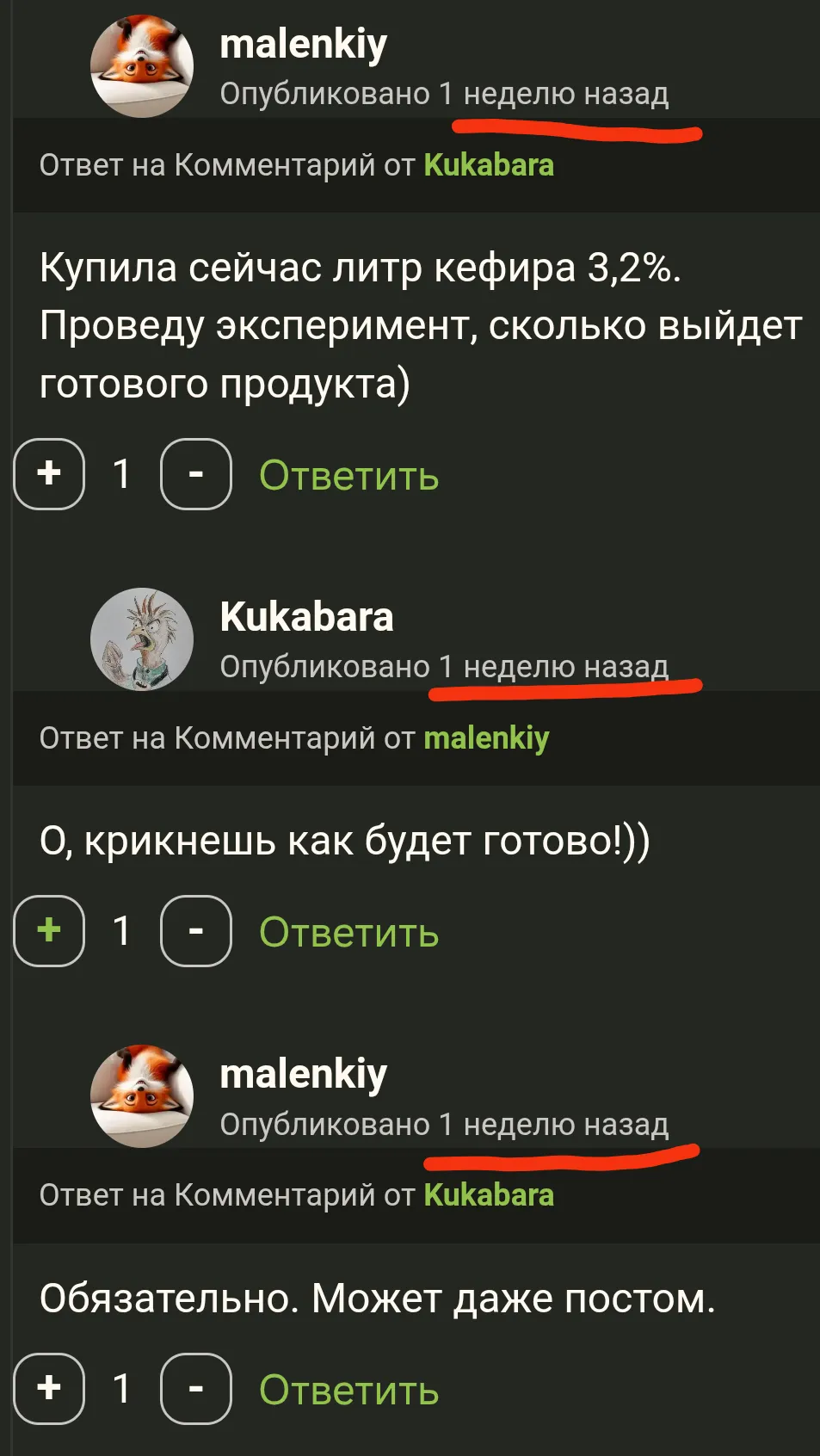Open Kukabara's avatar profile picture
The height and width of the screenshot is (1456, 820).
[x=142, y=639]
